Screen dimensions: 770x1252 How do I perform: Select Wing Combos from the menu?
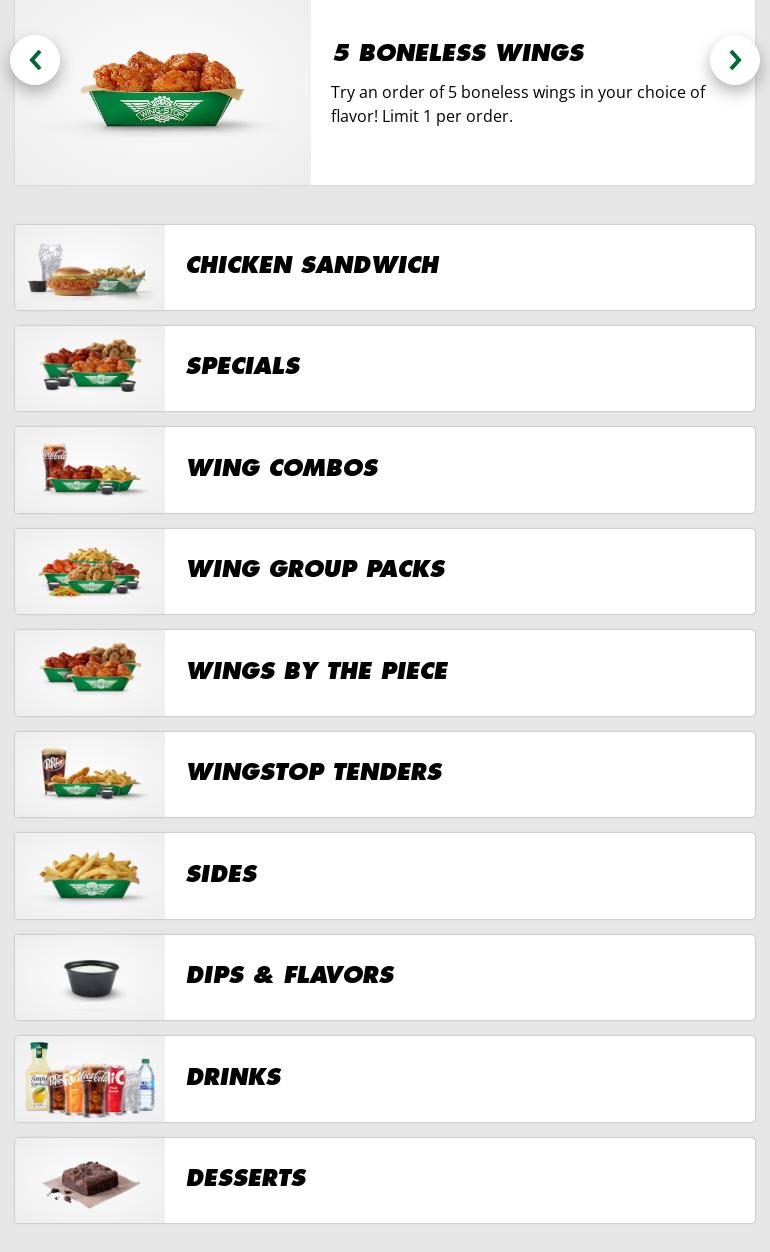pos(385,470)
